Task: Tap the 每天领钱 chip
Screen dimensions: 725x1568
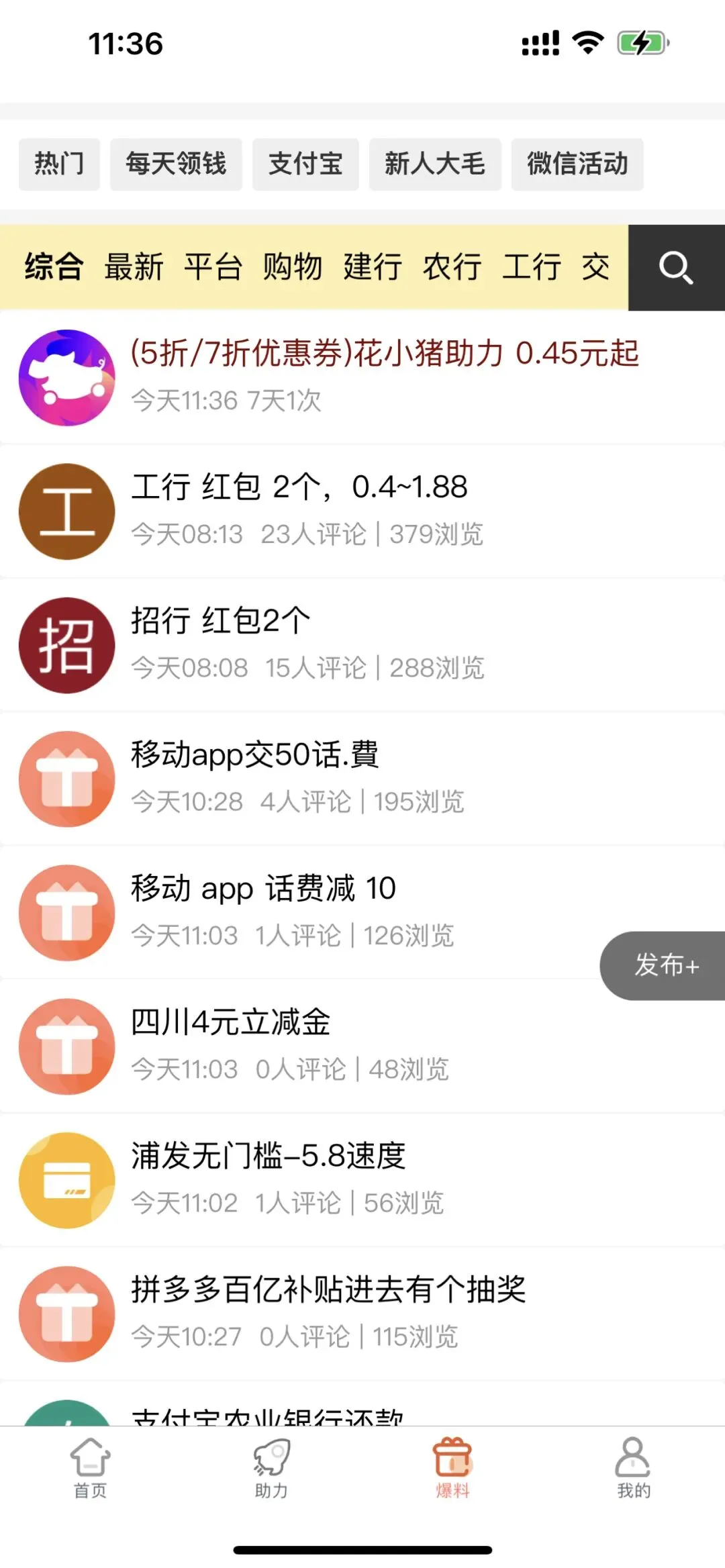Action: point(176,164)
